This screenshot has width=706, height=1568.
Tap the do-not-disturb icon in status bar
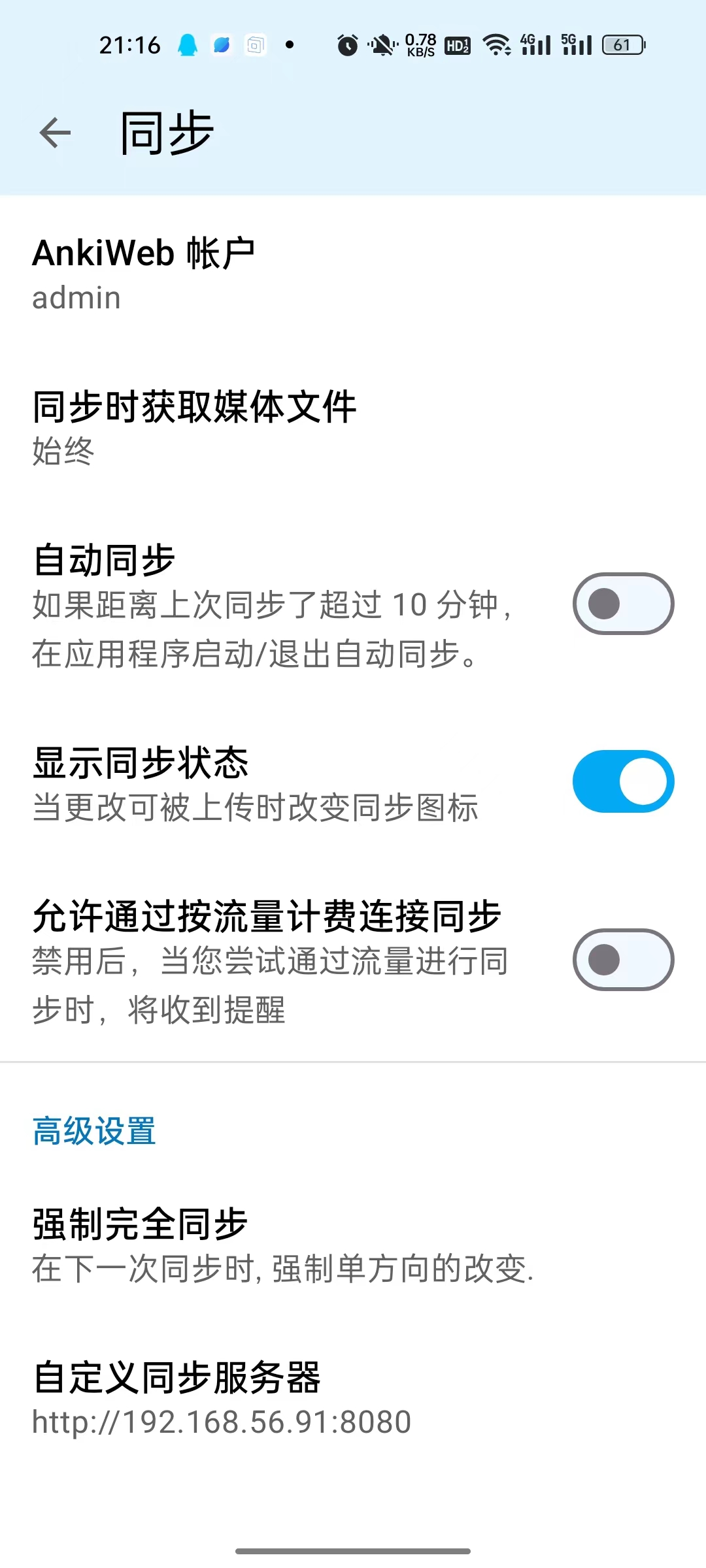[382, 44]
